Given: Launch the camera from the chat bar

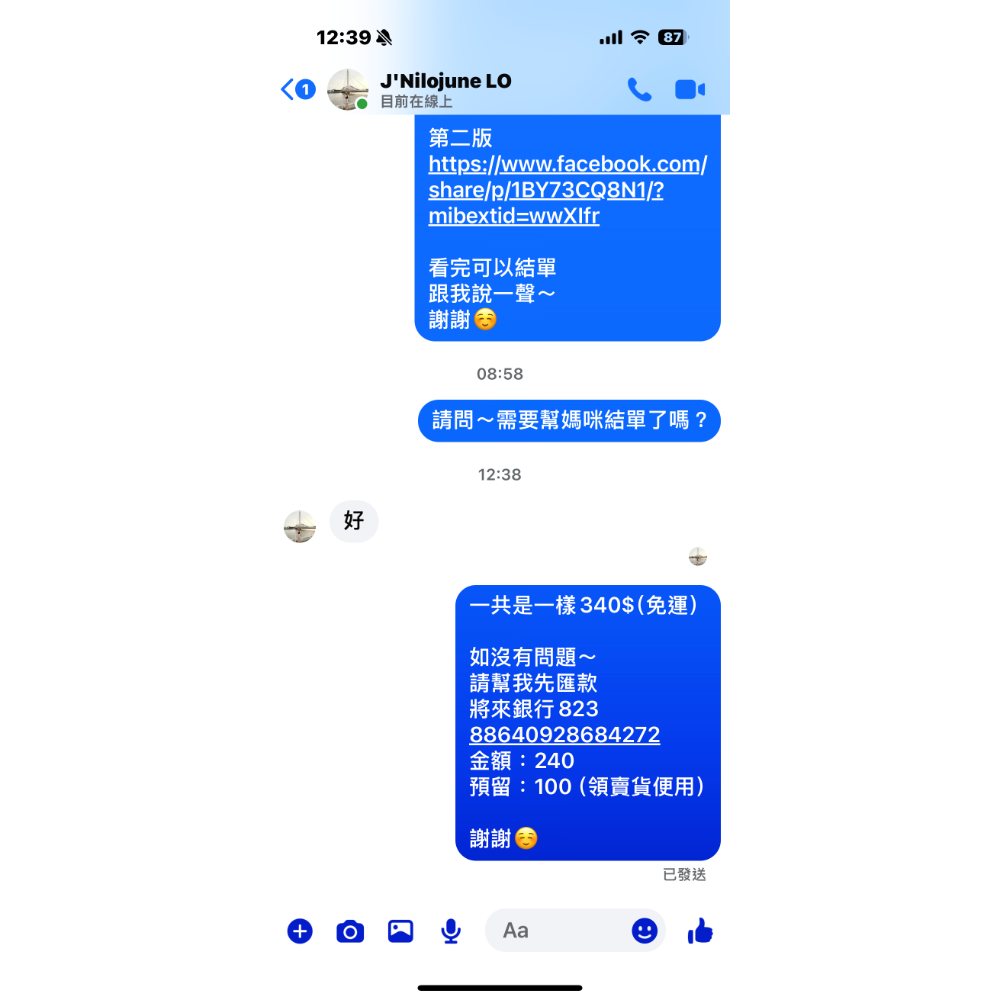Looking at the screenshot, I should 350,931.
